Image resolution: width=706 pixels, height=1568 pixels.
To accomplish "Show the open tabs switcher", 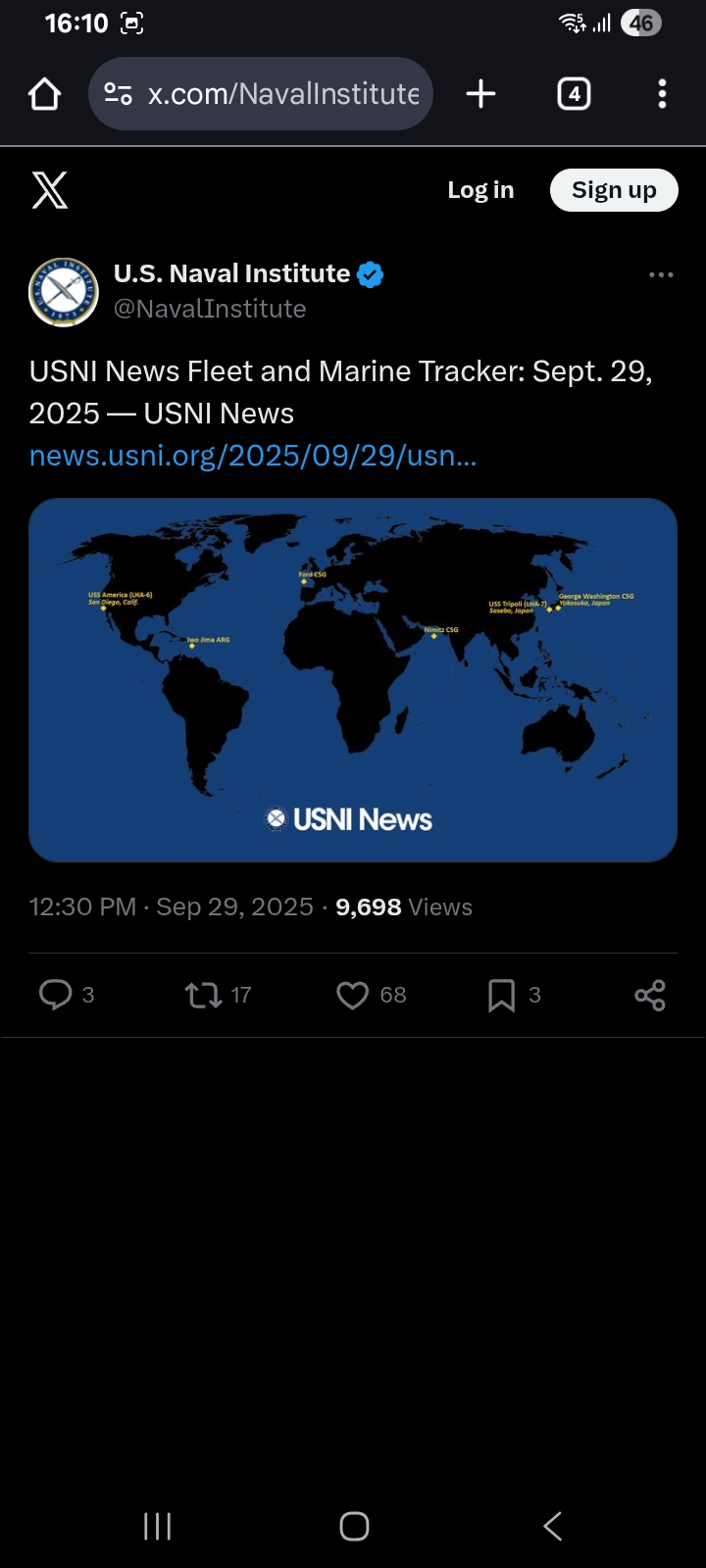I will (574, 94).
